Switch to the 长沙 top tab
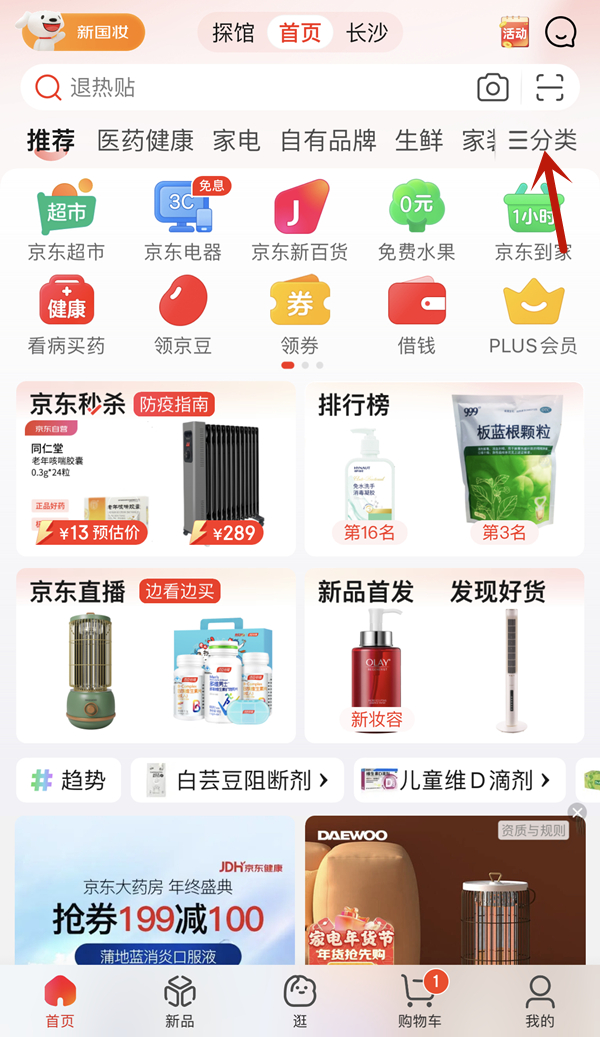 (x=367, y=32)
